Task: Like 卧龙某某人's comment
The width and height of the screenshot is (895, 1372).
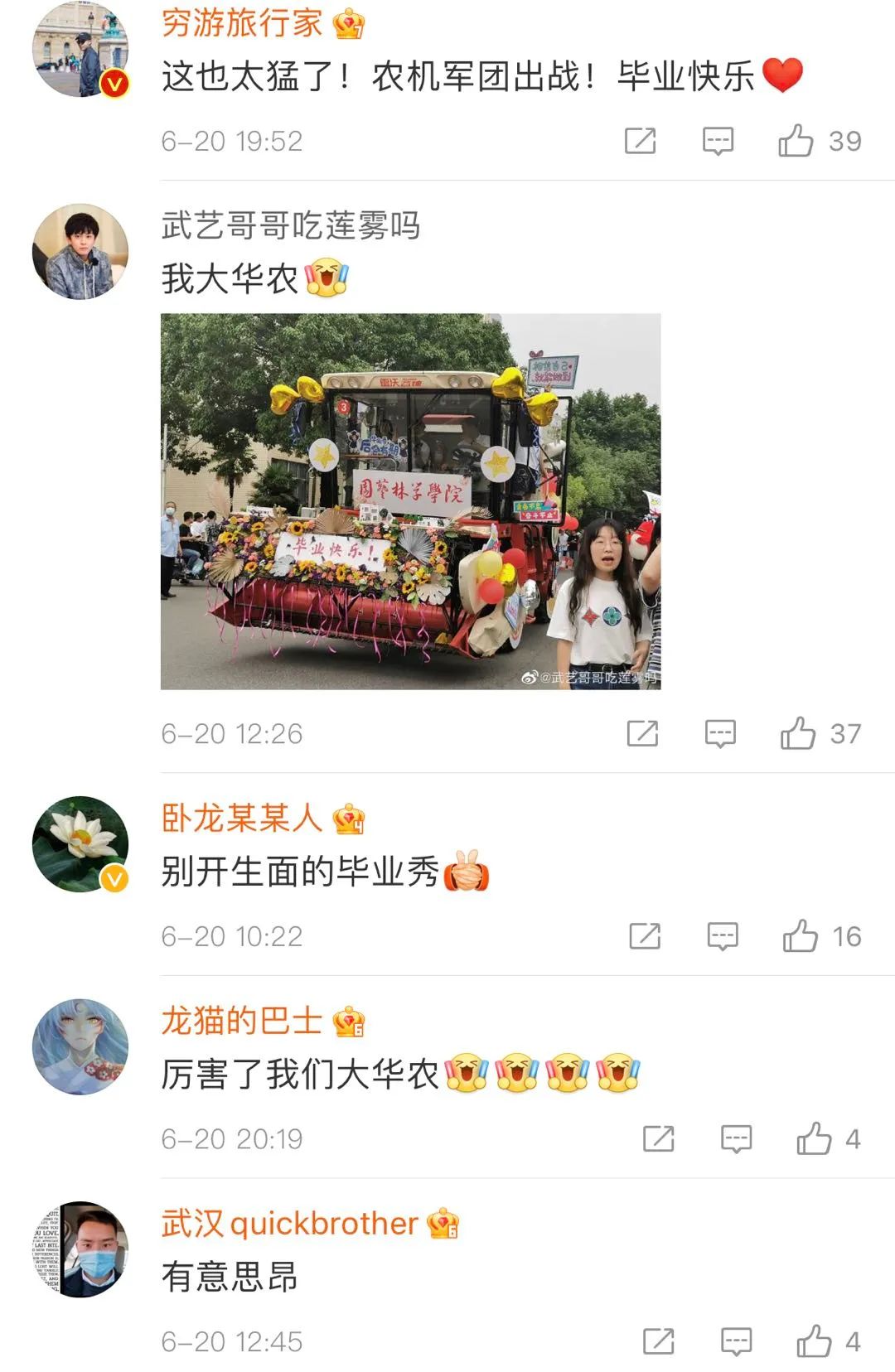Action: point(801,936)
